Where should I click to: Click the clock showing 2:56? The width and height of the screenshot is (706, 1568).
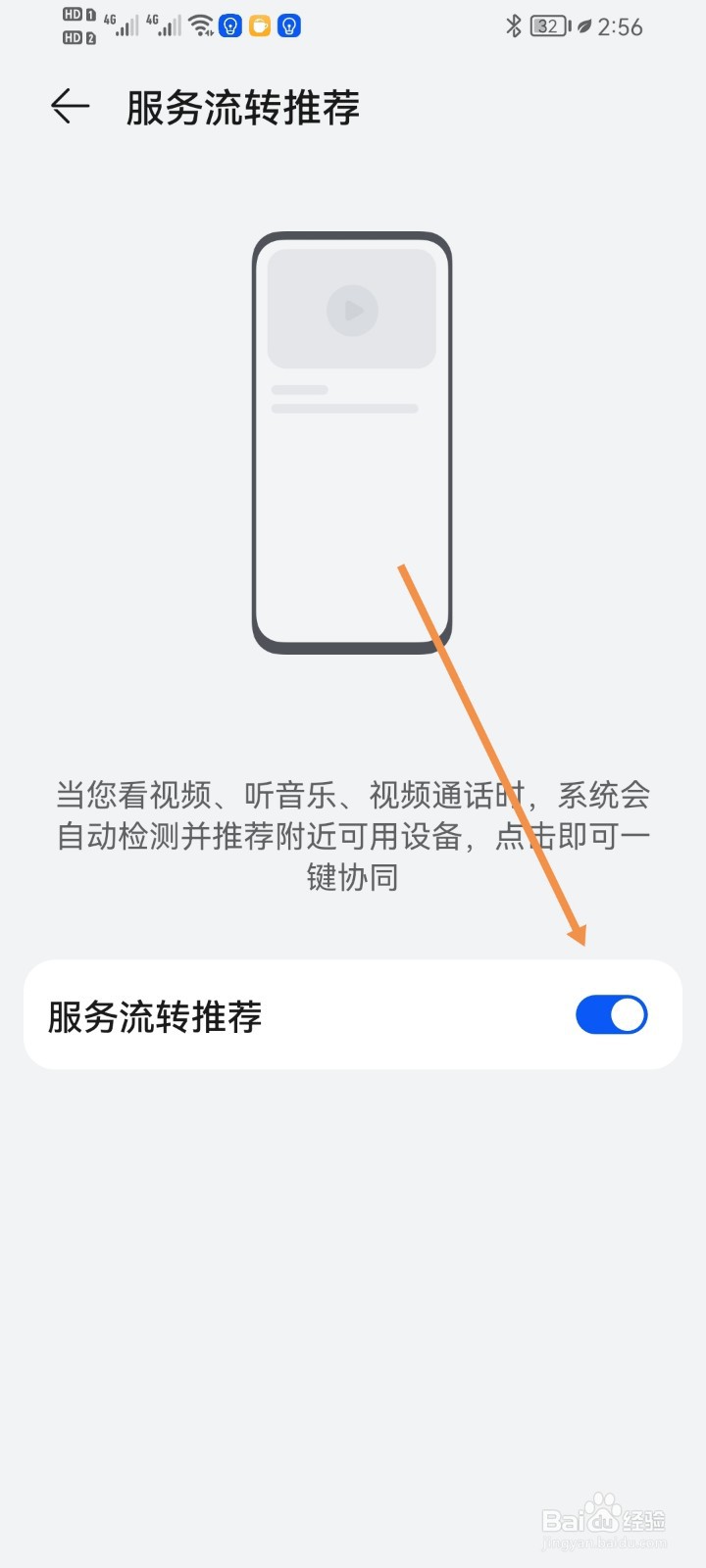click(x=621, y=26)
